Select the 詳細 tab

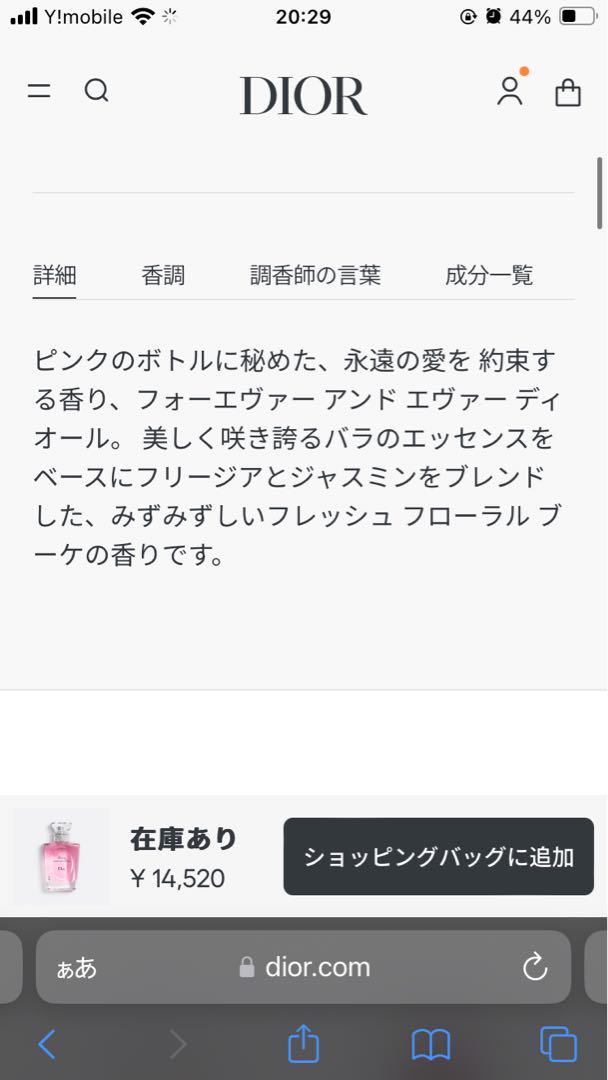pyautogui.click(x=55, y=275)
